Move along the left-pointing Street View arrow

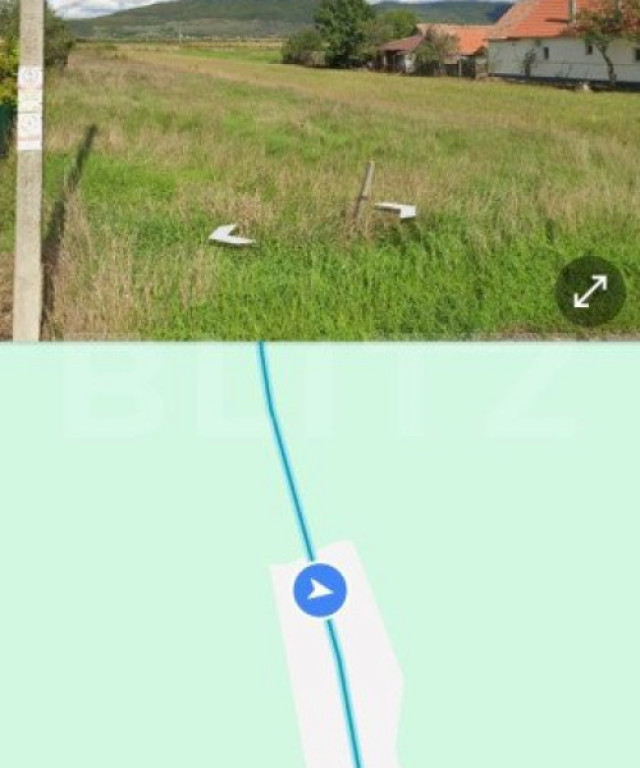pos(232,235)
